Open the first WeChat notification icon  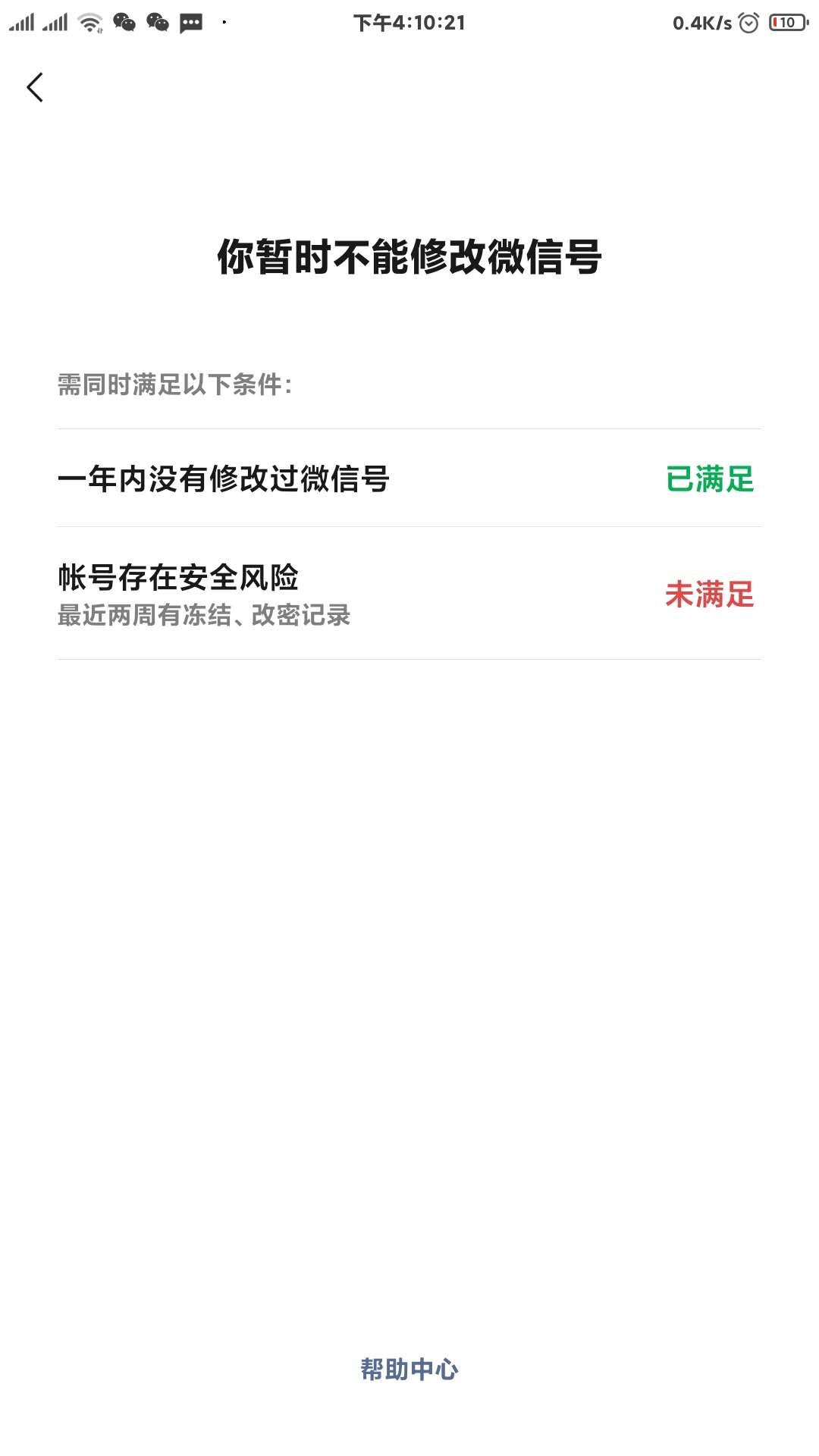[x=124, y=22]
